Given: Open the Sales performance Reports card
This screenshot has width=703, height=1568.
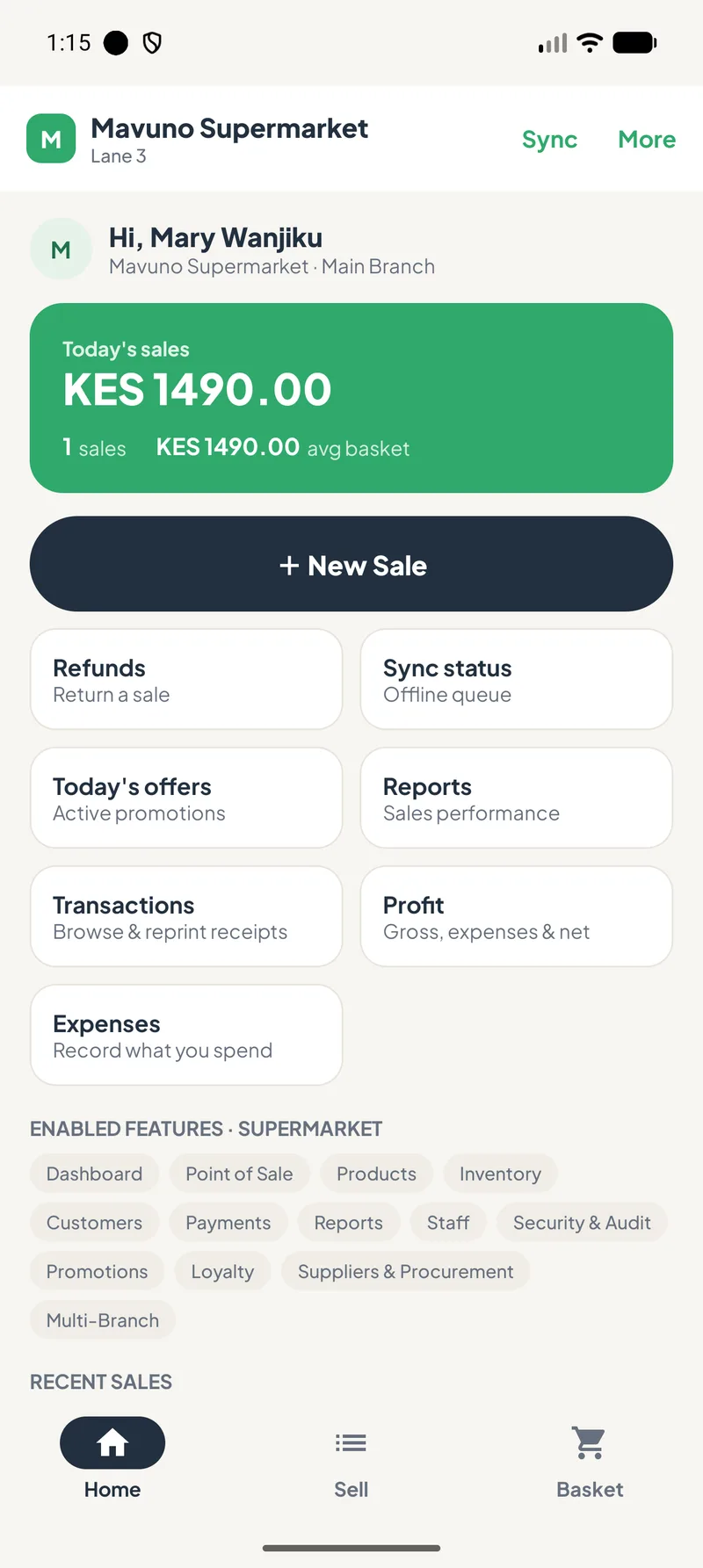Looking at the screenshot, I should (x=517, y=798).
